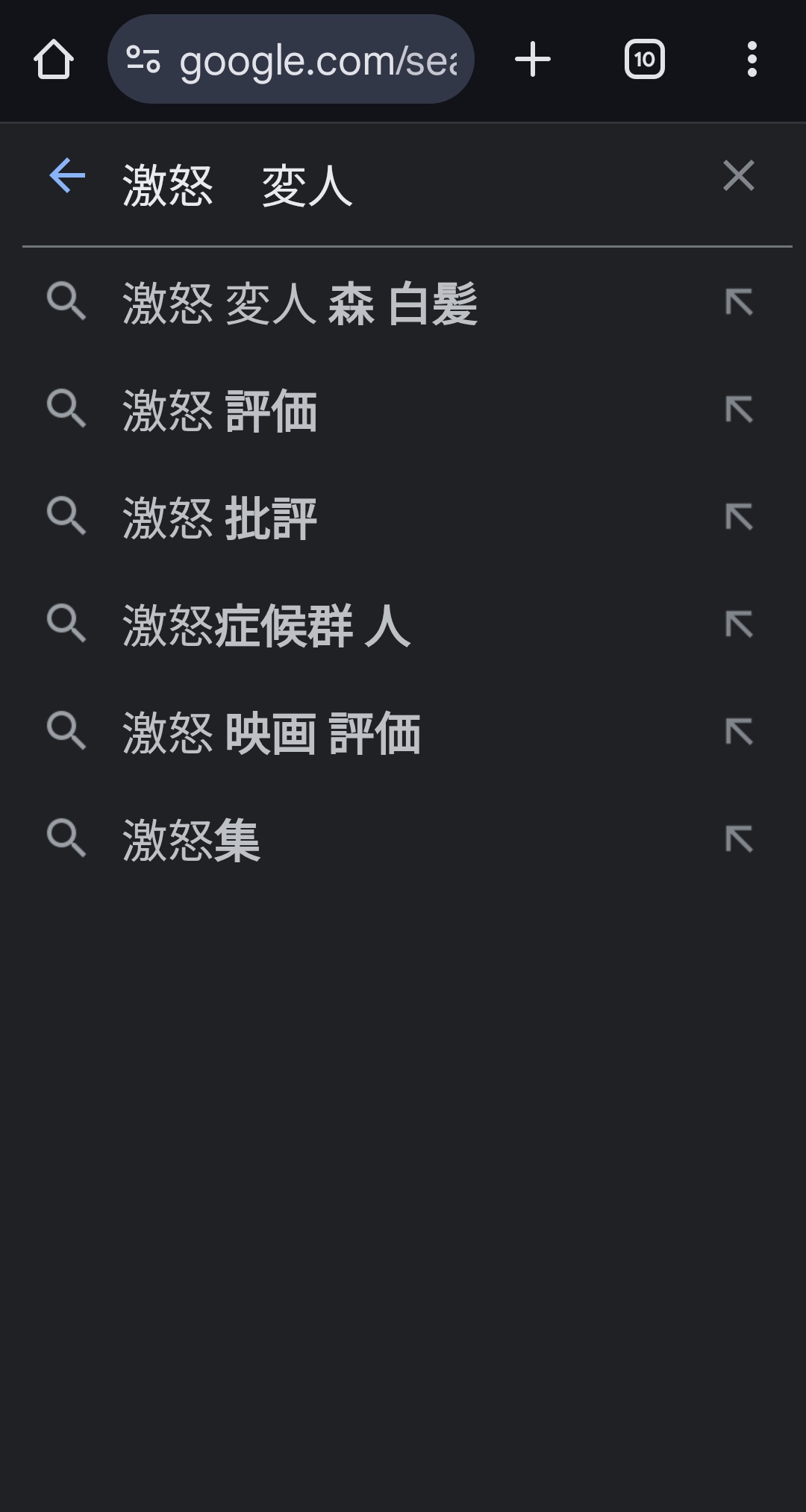Clear the search text
Viewport: 806px width, 1512px height.
click(x=739, y=176)
